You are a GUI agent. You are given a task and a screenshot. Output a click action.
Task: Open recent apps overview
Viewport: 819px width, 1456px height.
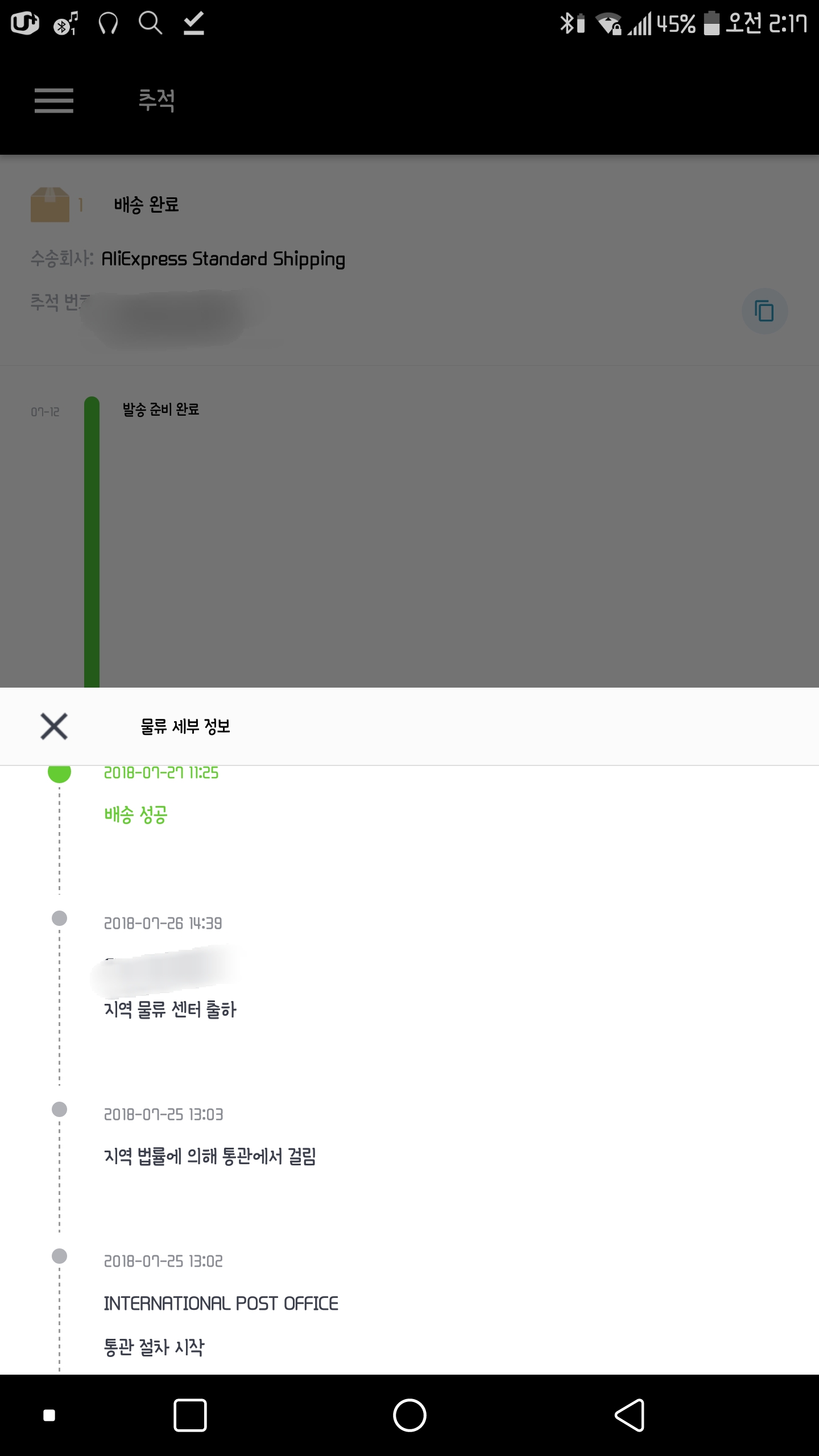190,1414
